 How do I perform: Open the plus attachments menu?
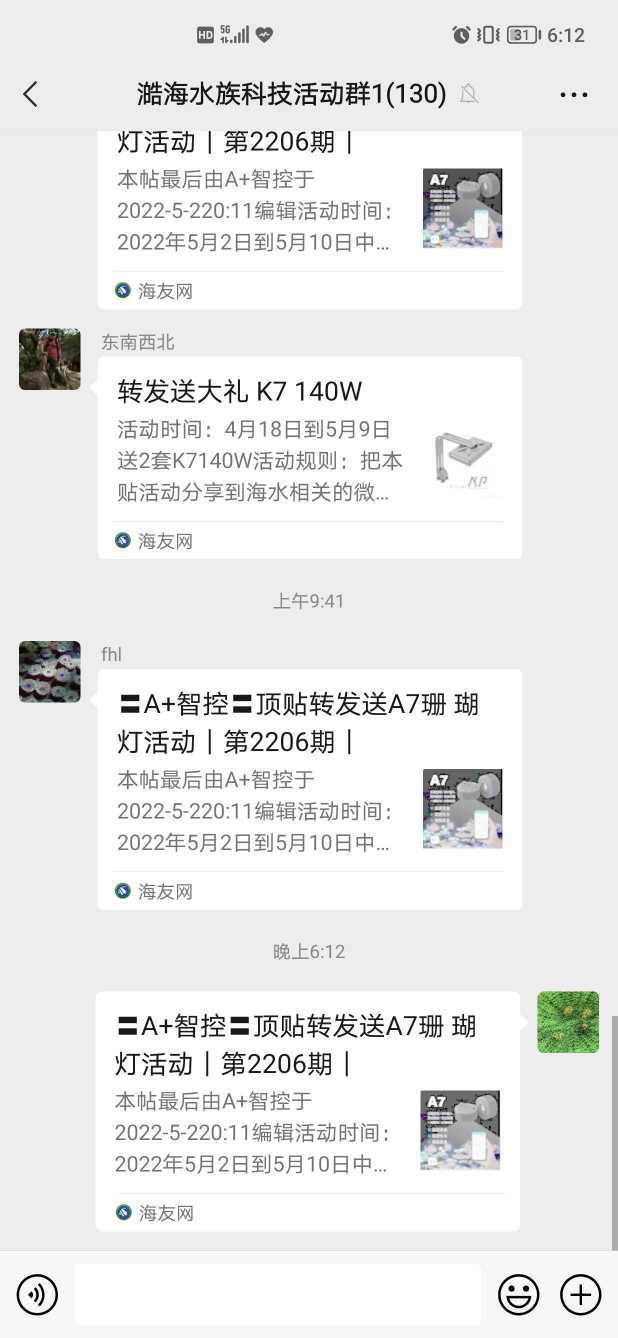click(x=581, y=1295)
